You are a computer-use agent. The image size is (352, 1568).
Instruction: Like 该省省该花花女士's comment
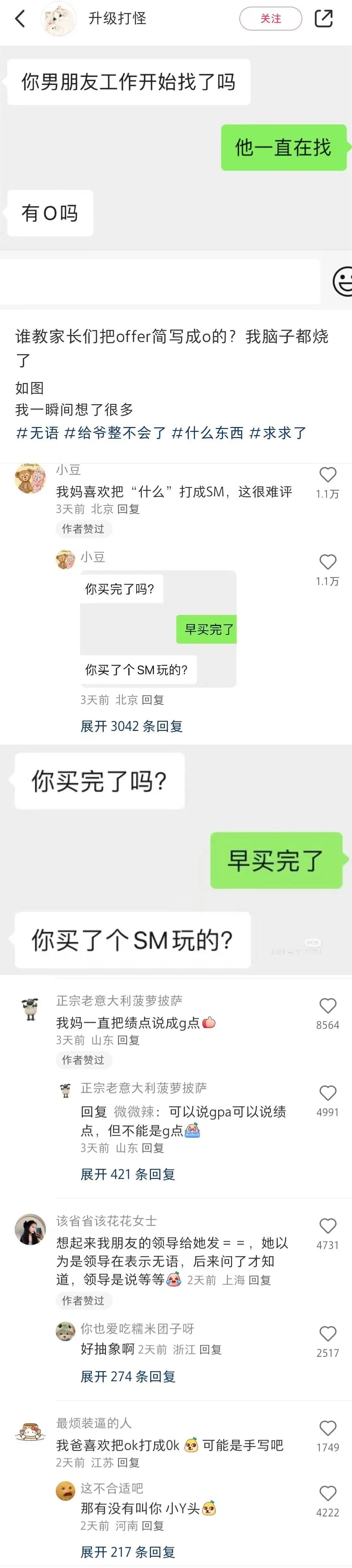pos(328,1227)
